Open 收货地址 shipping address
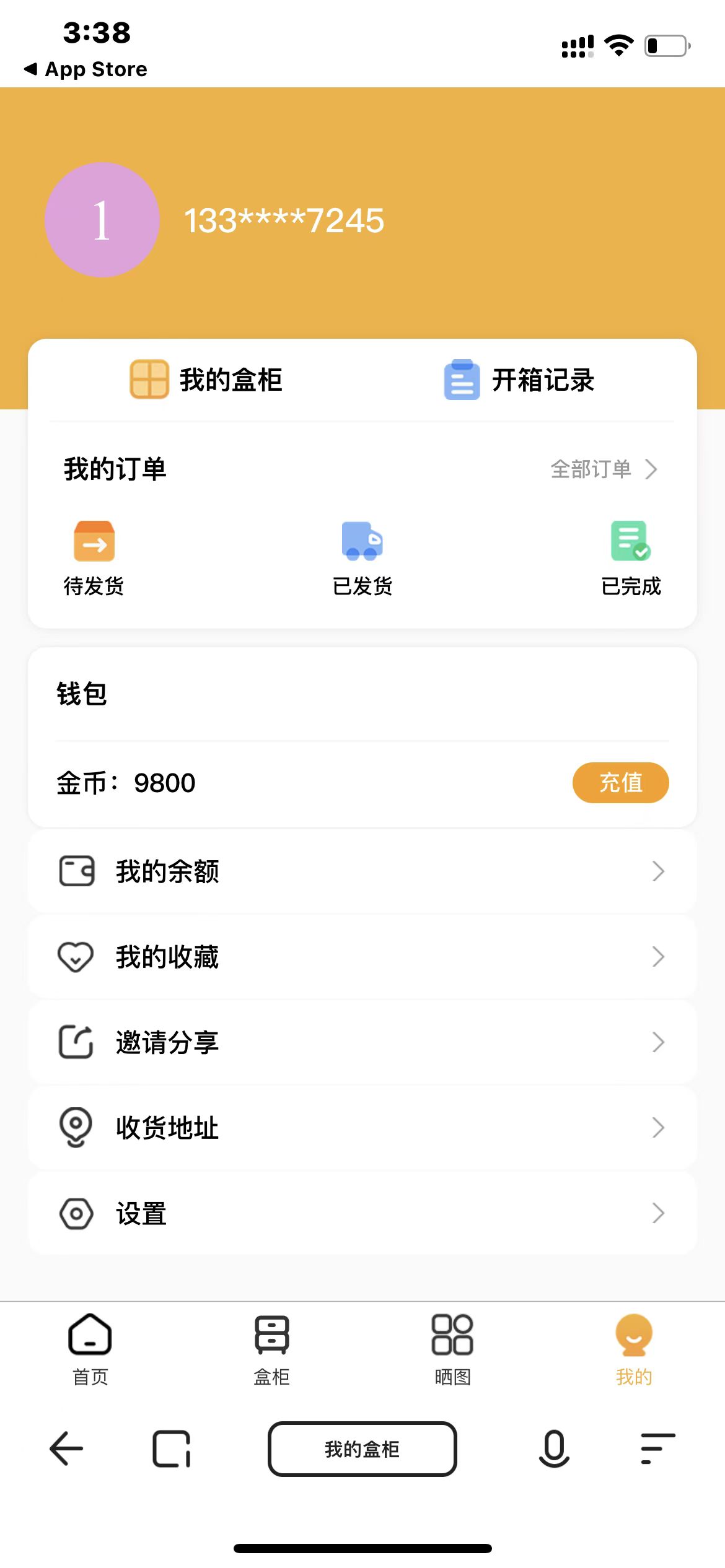725x1568 pixels. (362, 1128)
